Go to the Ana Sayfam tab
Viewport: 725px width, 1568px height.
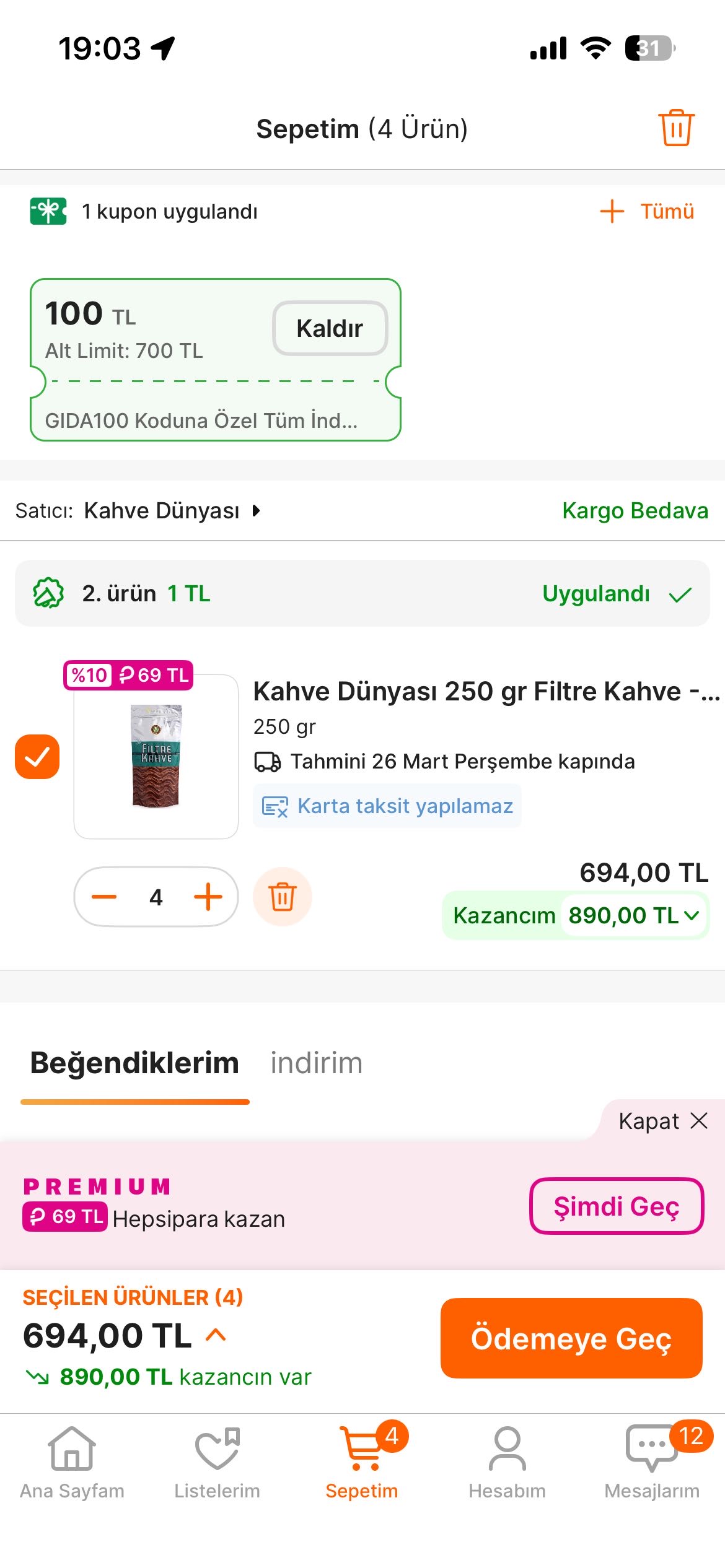pos(72,1463)
